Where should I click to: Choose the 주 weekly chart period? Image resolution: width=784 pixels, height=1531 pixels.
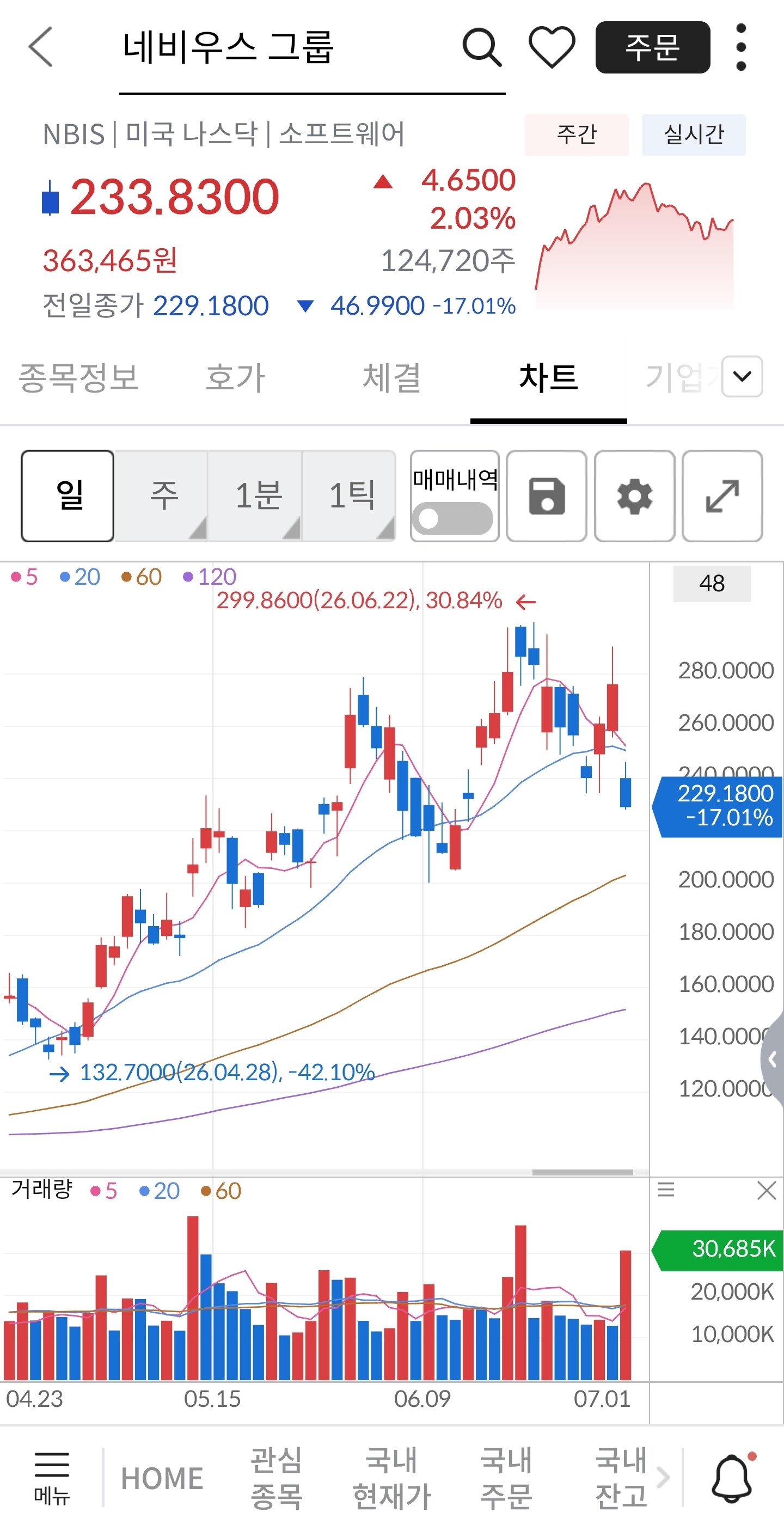tap(162, 495)
